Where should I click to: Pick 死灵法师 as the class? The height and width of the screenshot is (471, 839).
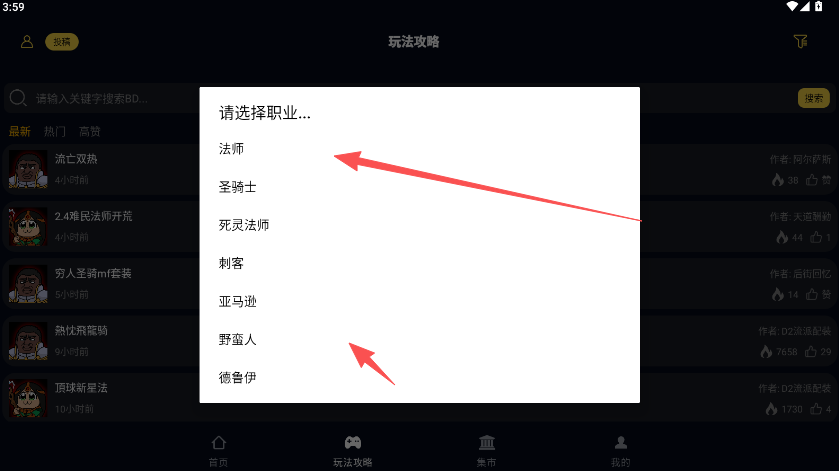pyautogui.click(x=244, y=225)
